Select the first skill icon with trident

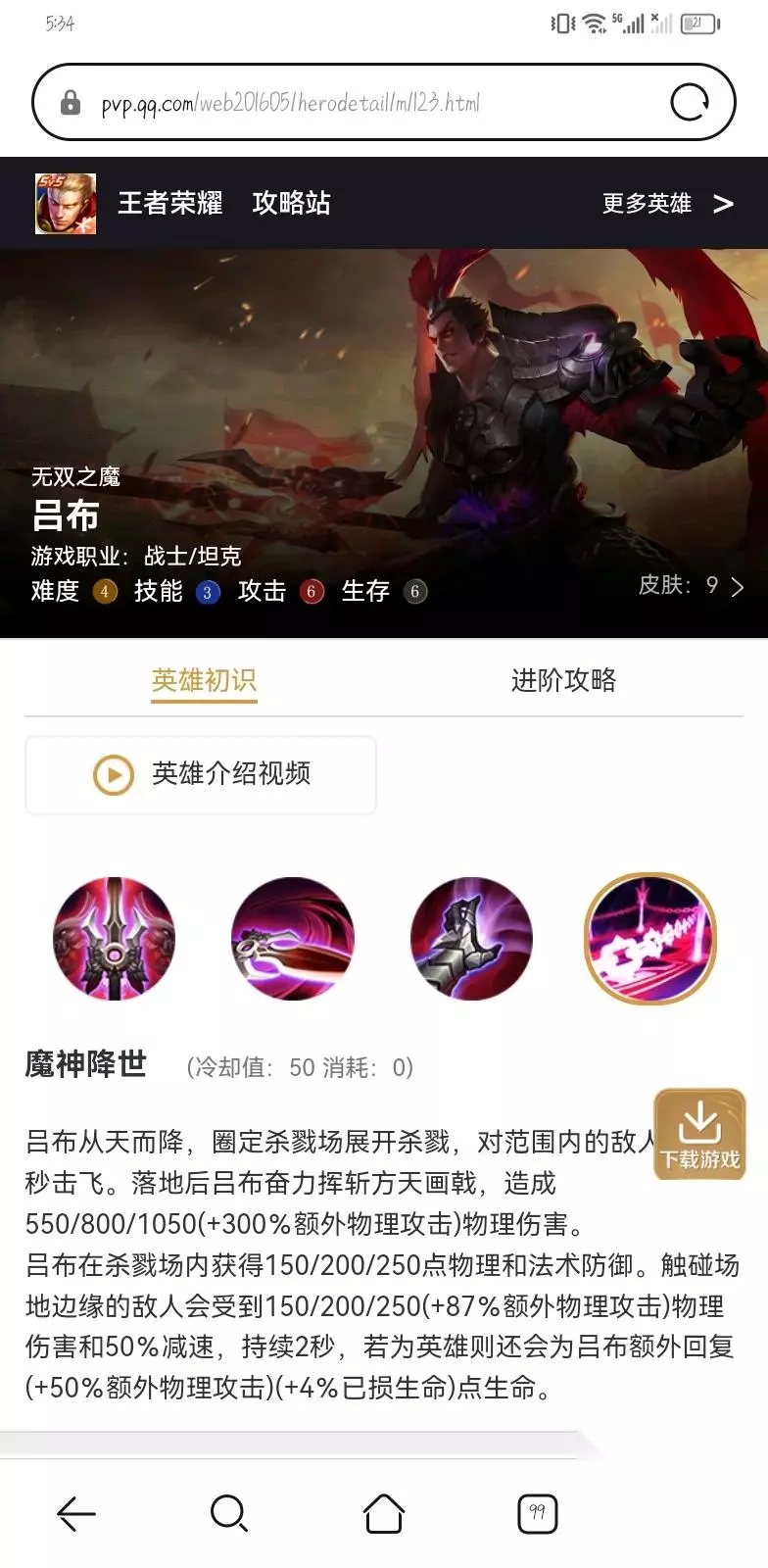pyautogui.click(x=114, y=939)
